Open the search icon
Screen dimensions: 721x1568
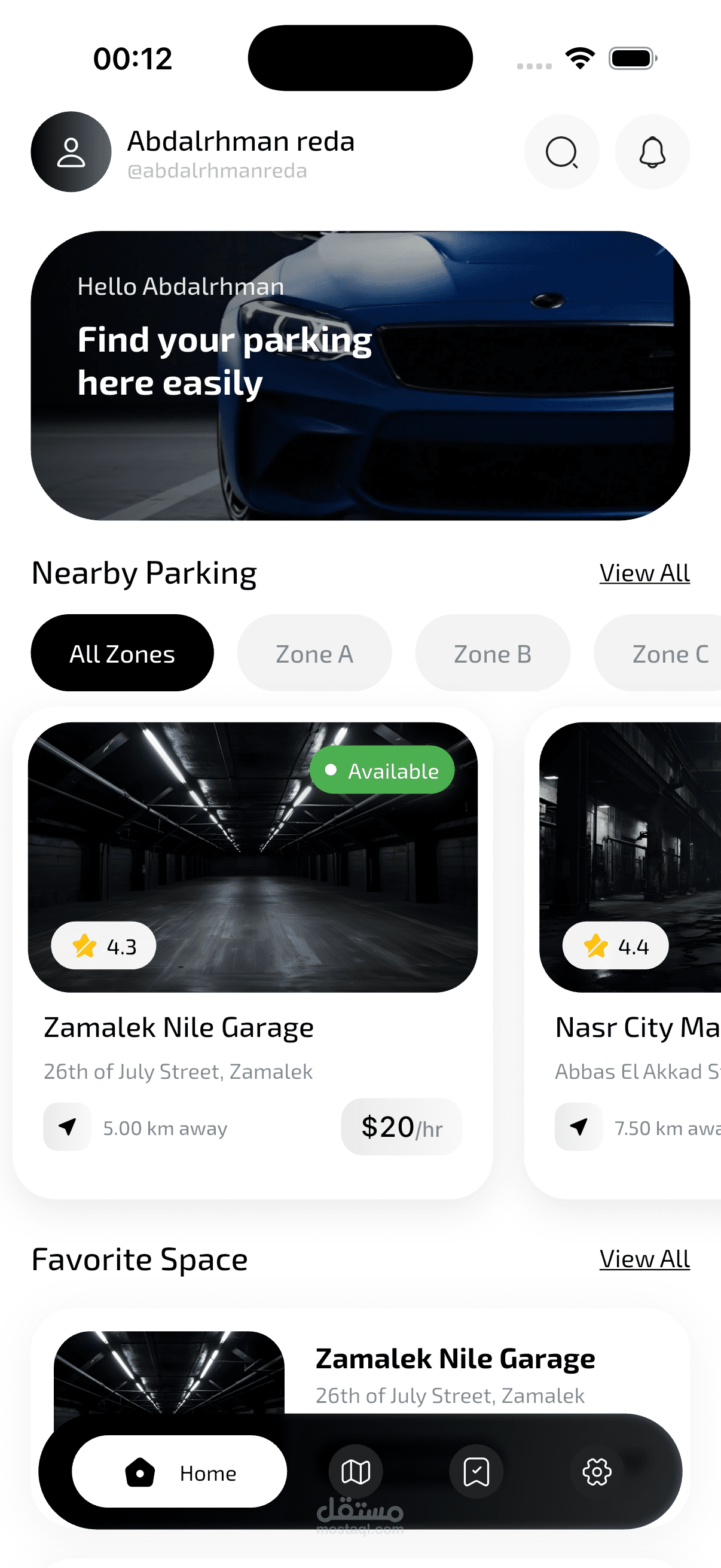pyautogui.click(x=561, y=151)
